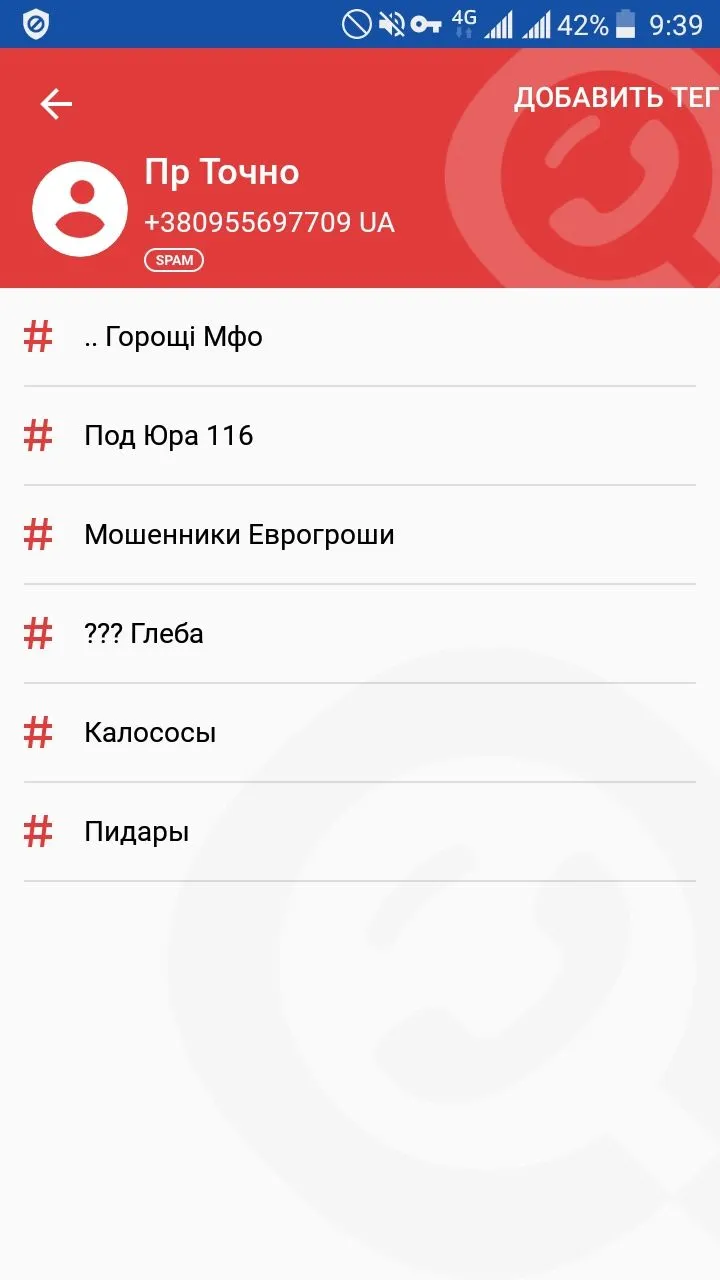Choose the ??? Глеба tag
Image resolution: width=720 pixels, height=1280 pixels.
[x=144, y=634]
